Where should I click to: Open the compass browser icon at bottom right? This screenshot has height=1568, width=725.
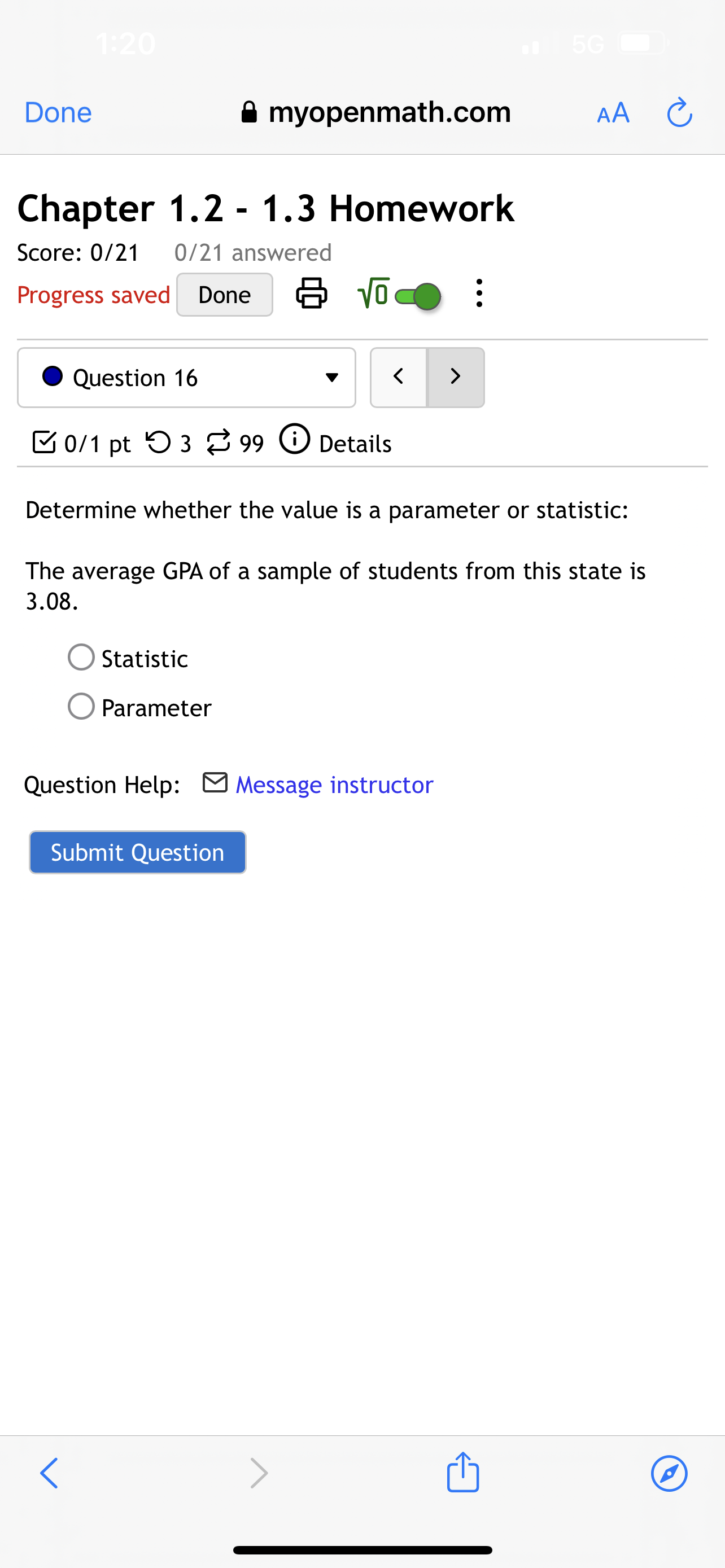point(669,1473)
